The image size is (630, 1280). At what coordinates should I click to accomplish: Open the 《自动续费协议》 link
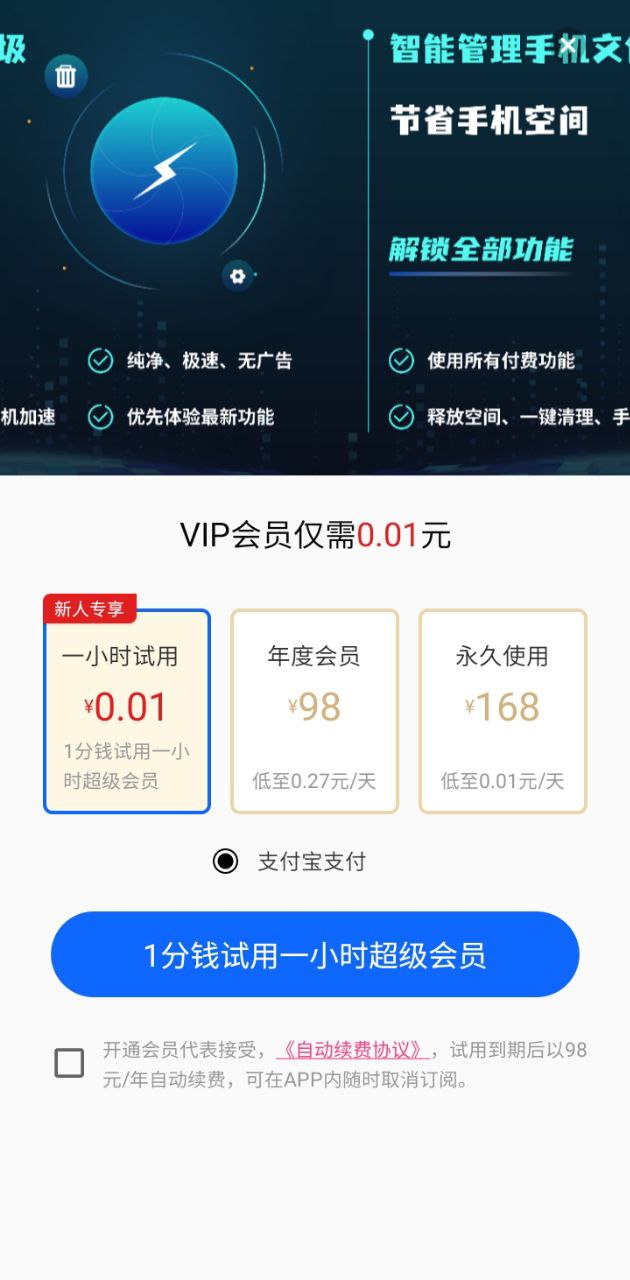353,1050
